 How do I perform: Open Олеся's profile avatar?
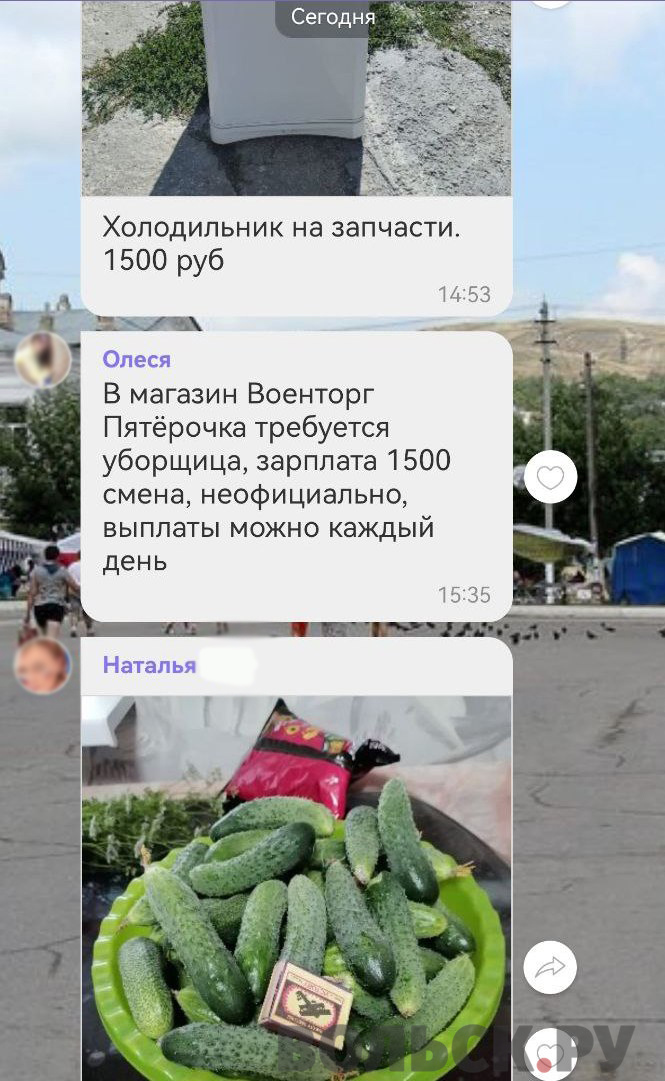[42, 359]
